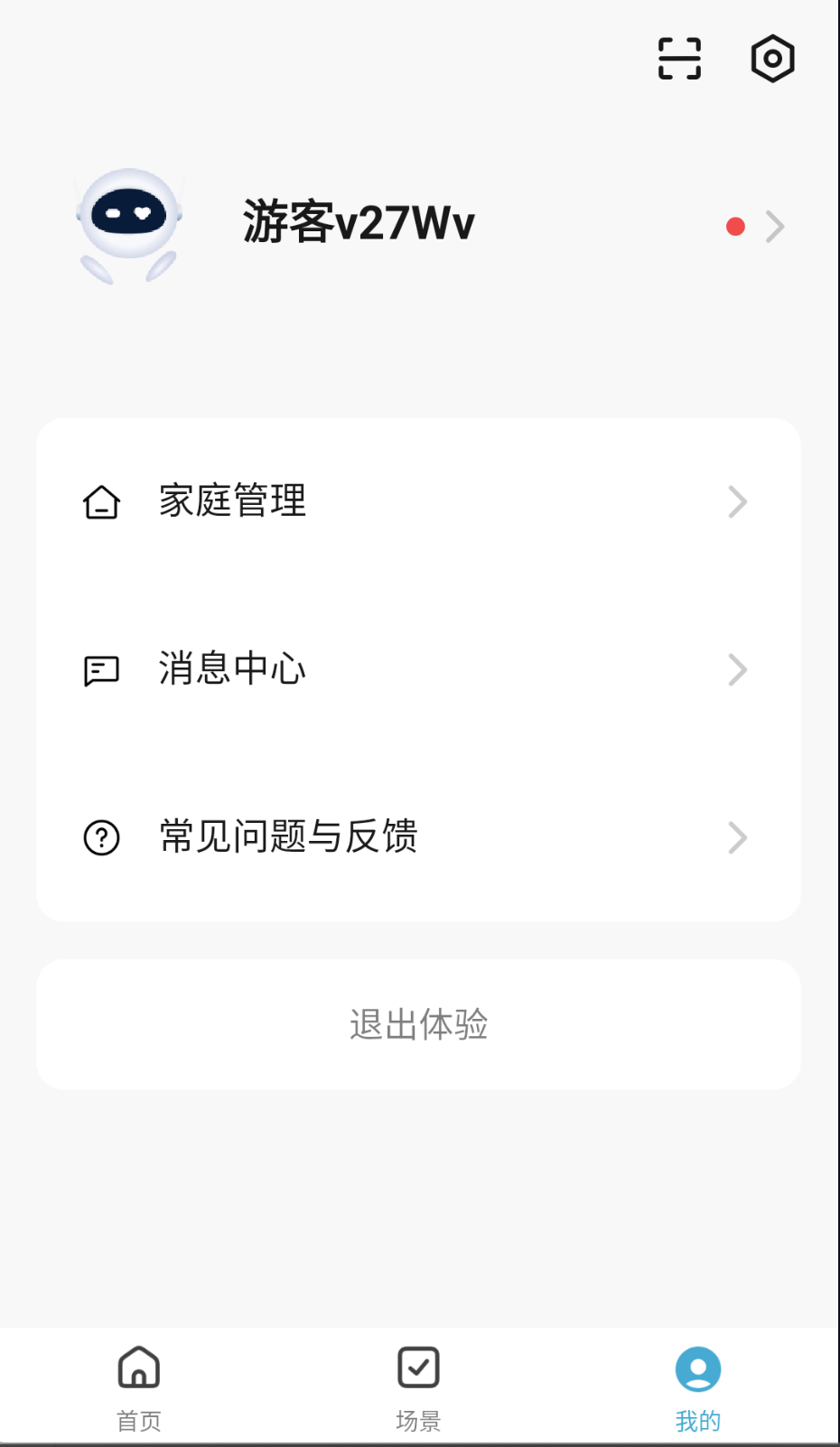Open the settings gear icon

(772, 57)
